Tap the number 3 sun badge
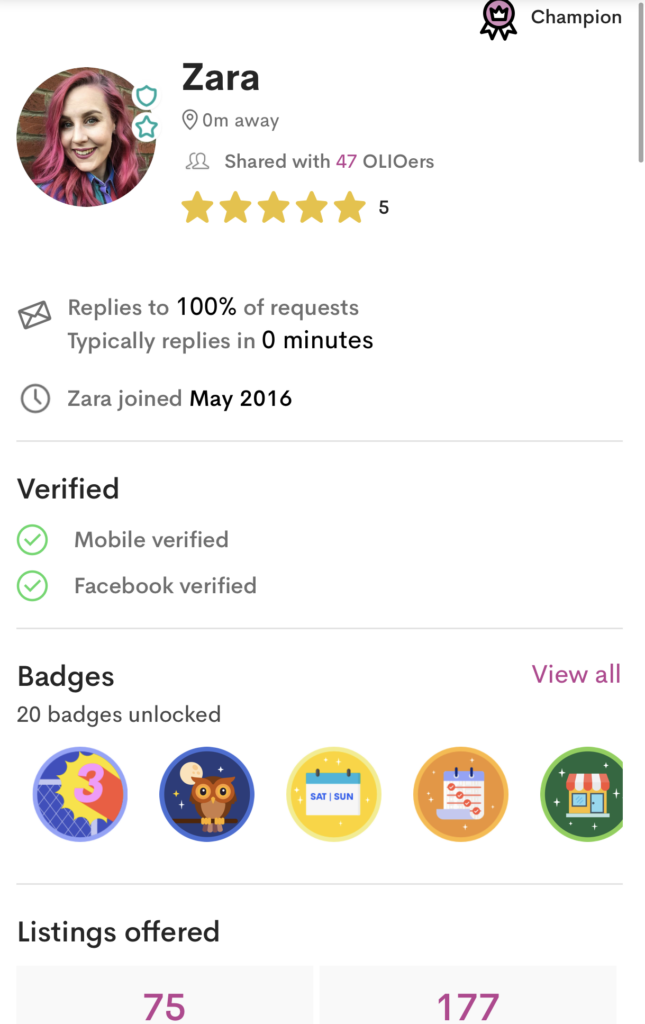The height and width of the screenshot is (1024, 645). [80, 794]
